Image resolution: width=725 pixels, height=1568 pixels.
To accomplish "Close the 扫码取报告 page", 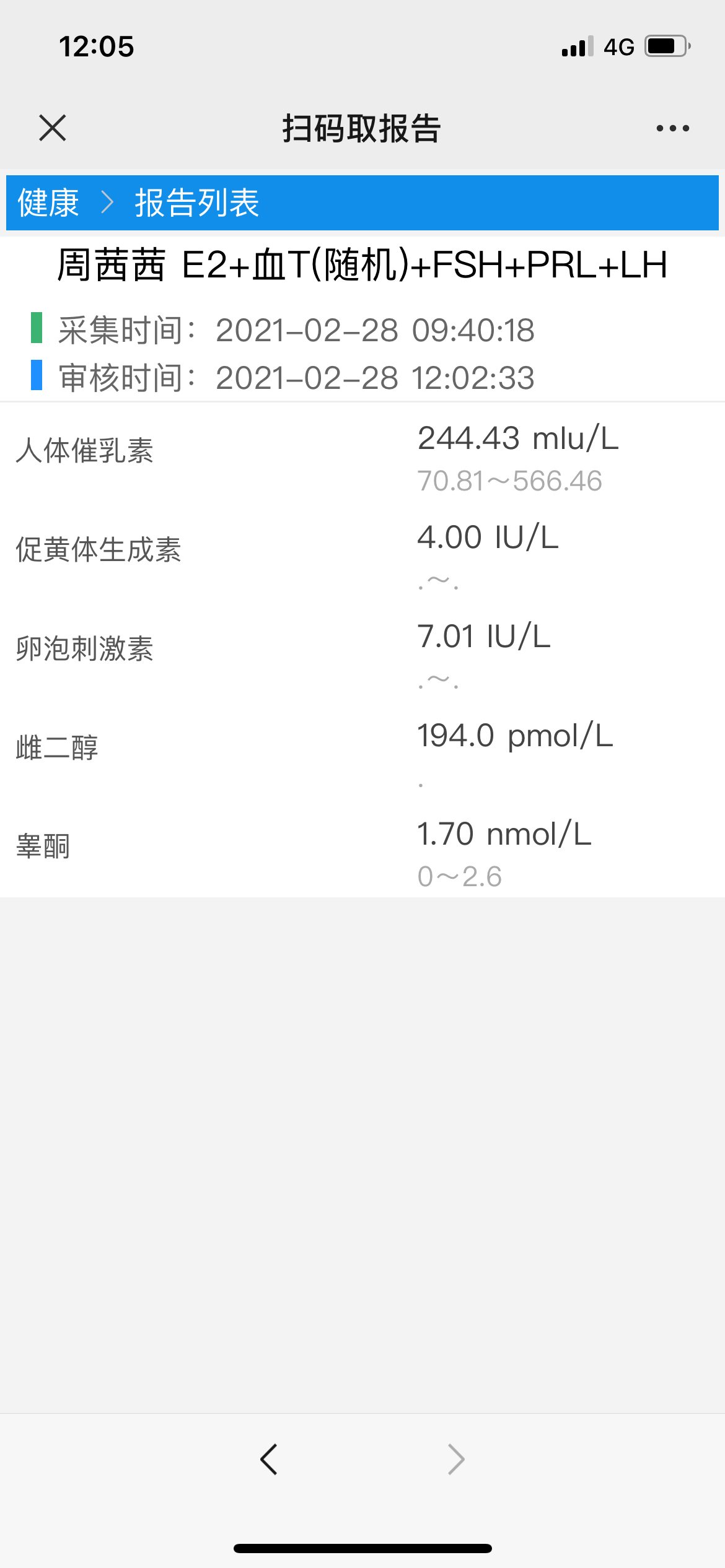I will coord(52,128).
